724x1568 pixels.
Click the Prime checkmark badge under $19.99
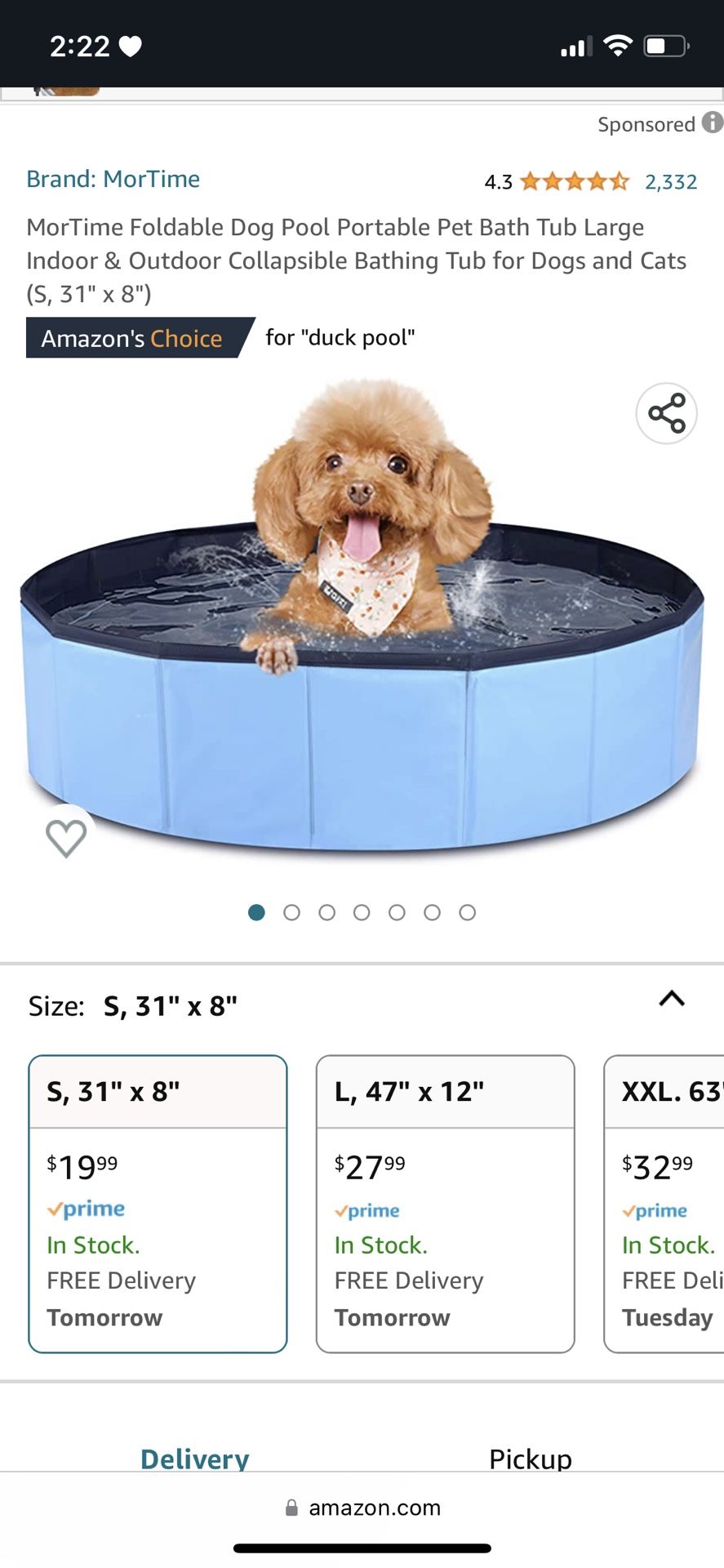(x=86, y=1209)
